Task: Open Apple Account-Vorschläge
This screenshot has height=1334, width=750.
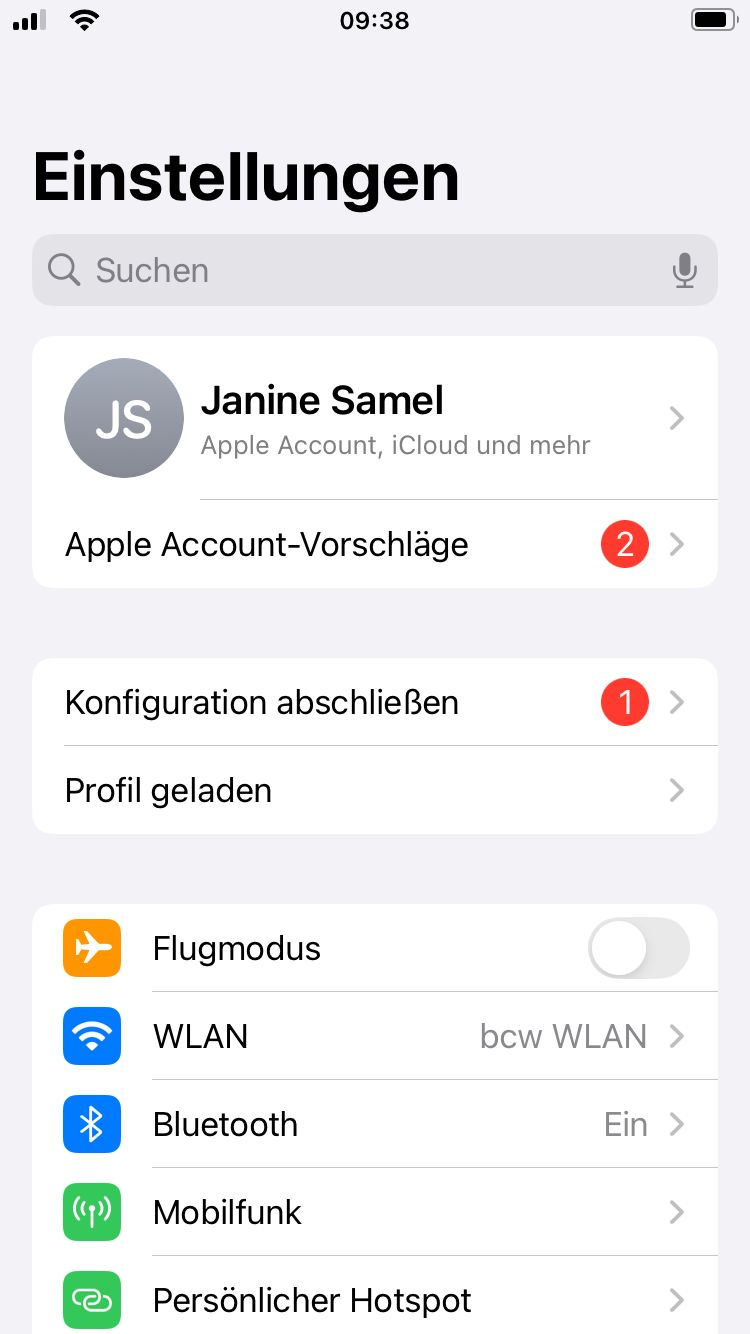Action: (x=374, y=545)
